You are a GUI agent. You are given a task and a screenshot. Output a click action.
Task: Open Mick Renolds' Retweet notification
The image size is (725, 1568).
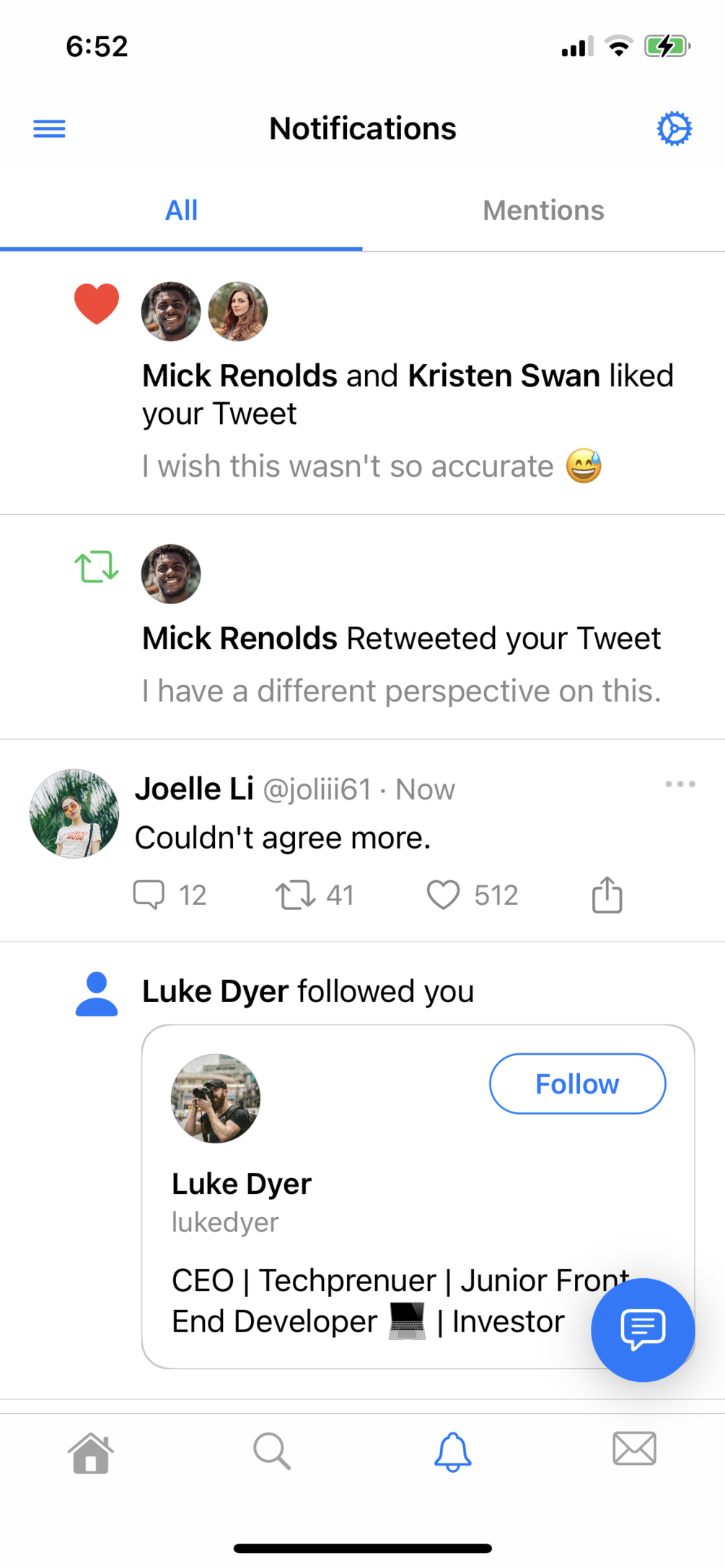click(401, 639)
